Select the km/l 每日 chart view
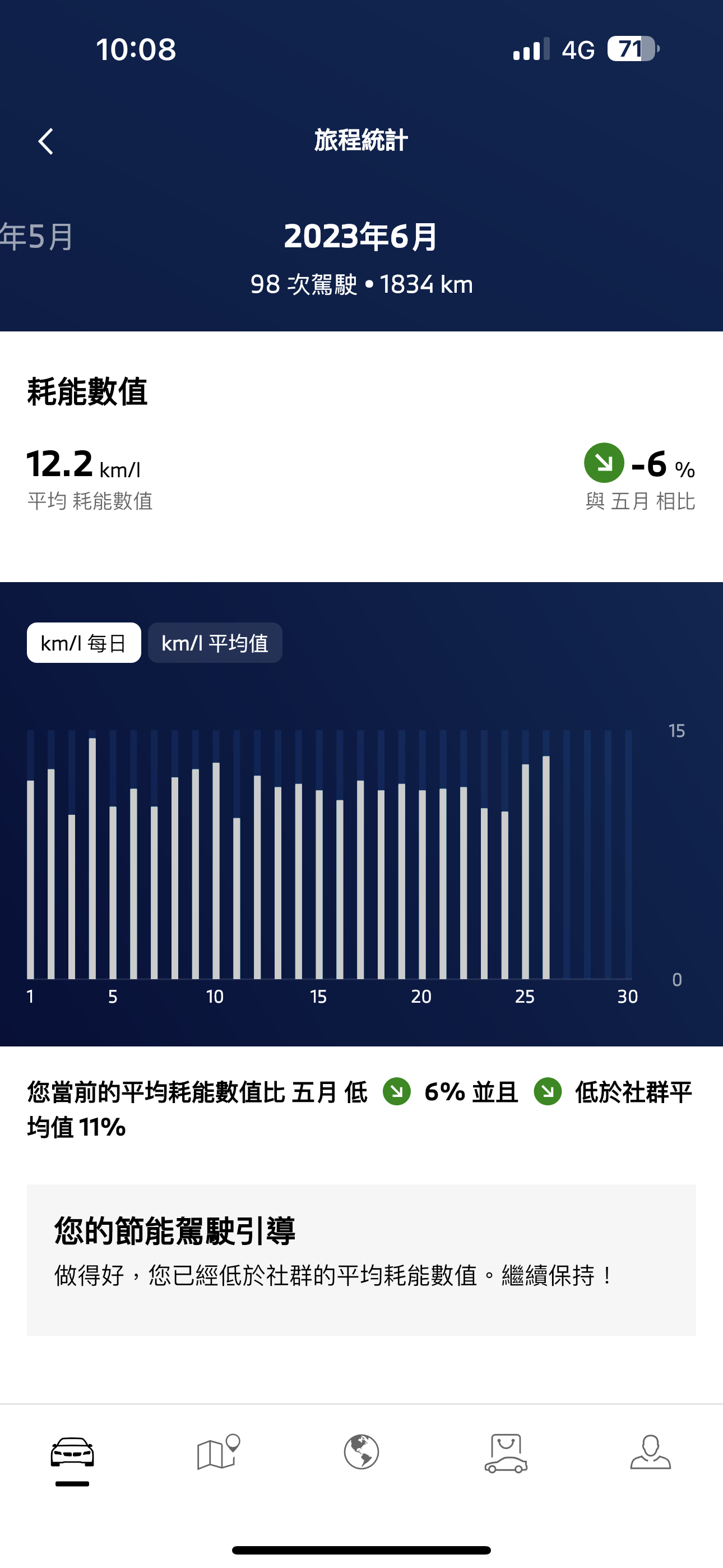The height and width of the screenshot is (1568, 723). click(84, 643)
